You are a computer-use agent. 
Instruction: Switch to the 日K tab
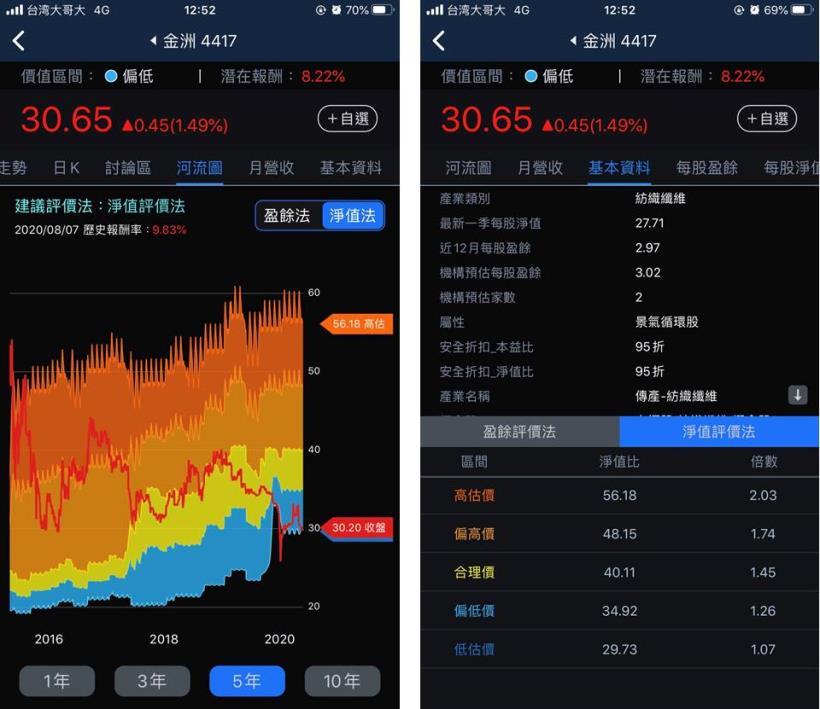[66, 168]
